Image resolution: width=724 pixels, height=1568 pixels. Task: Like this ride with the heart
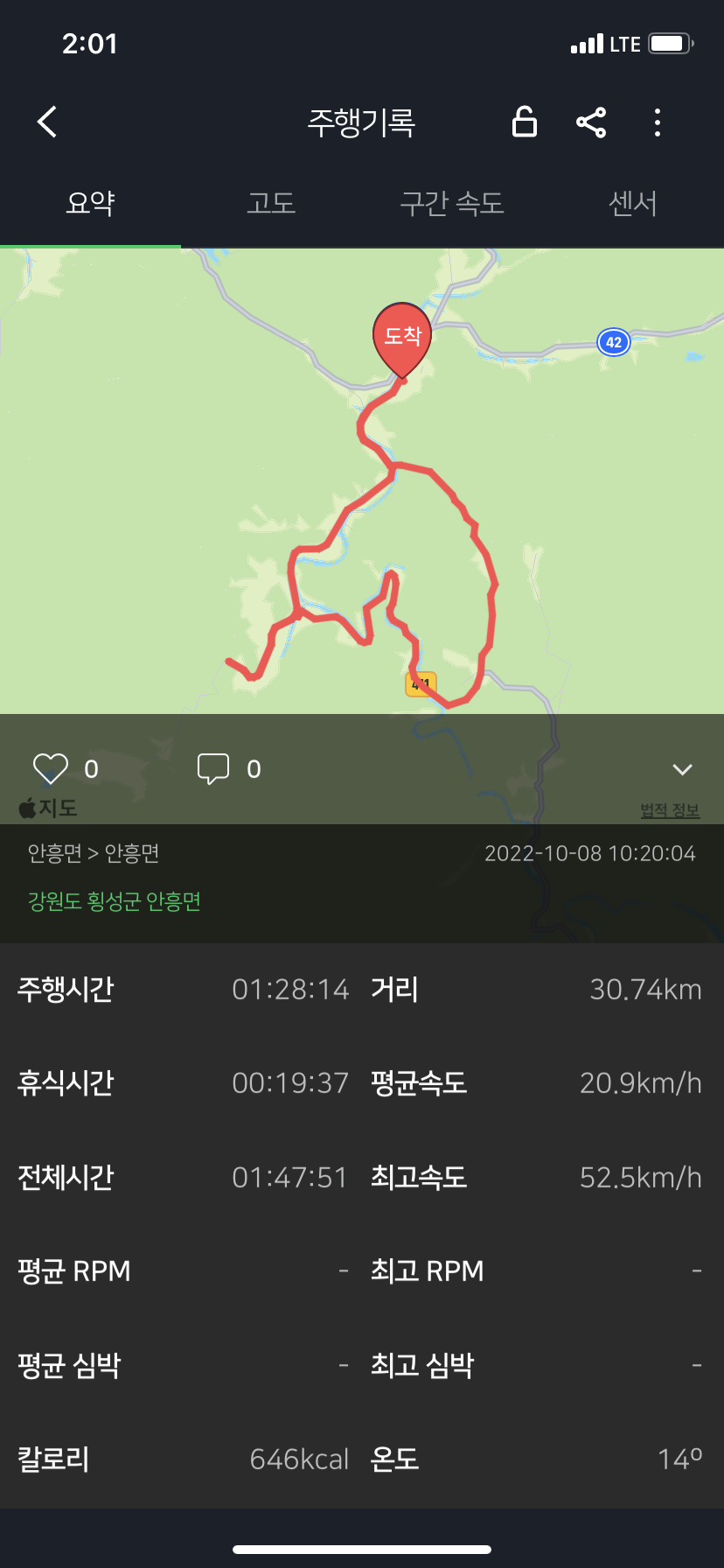point(51,768)
